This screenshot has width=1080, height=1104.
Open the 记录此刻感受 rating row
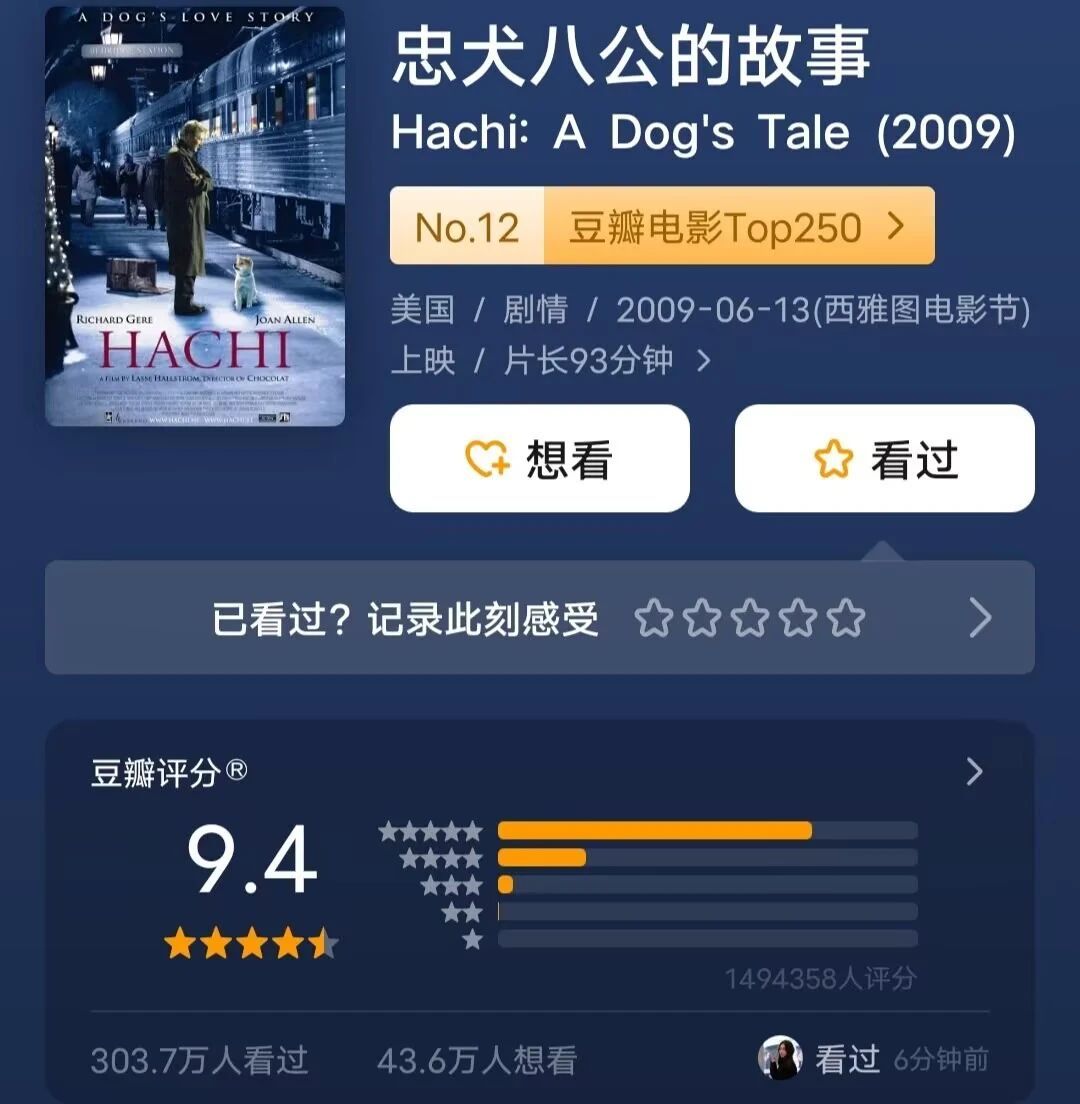(539, 618)
